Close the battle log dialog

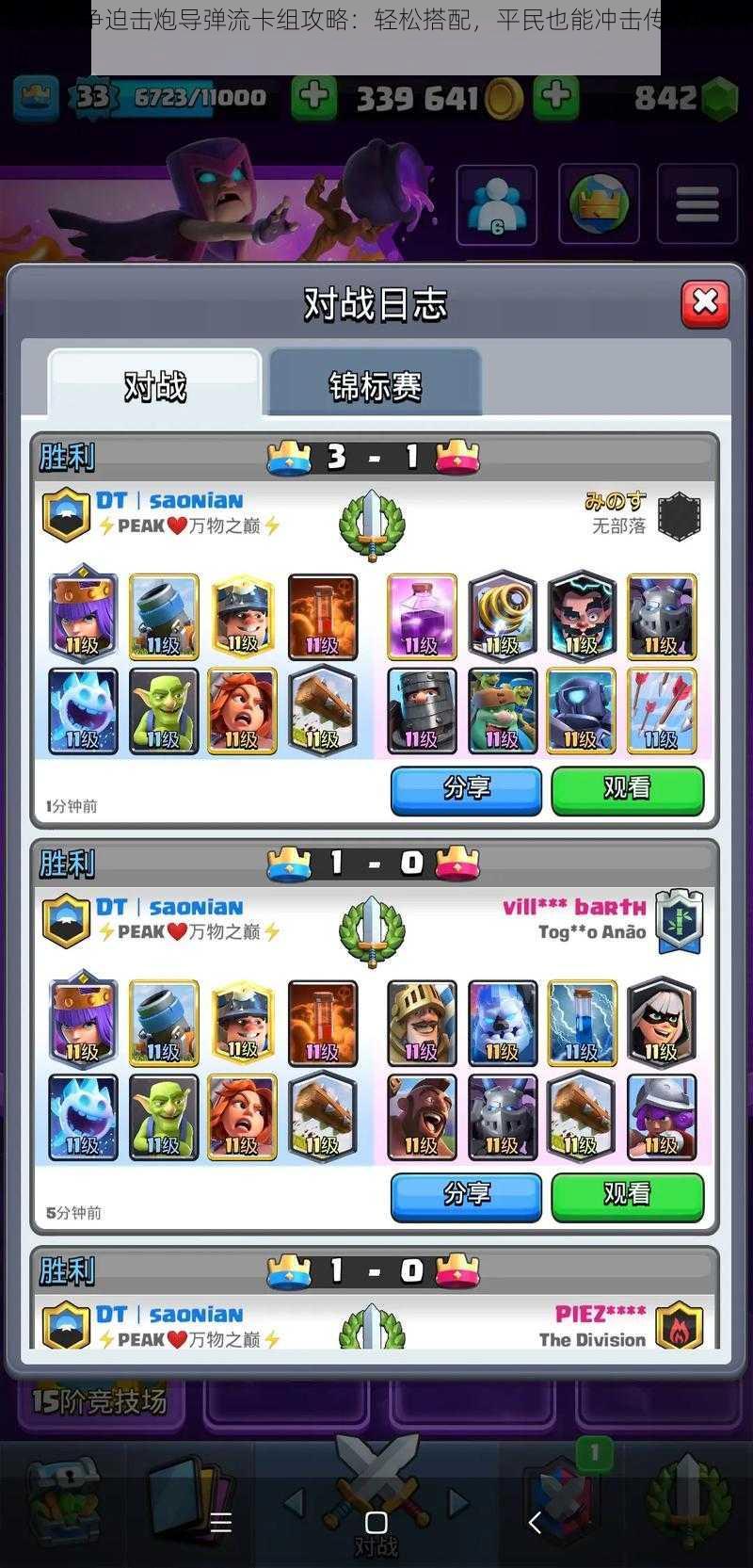pos(705,303)
